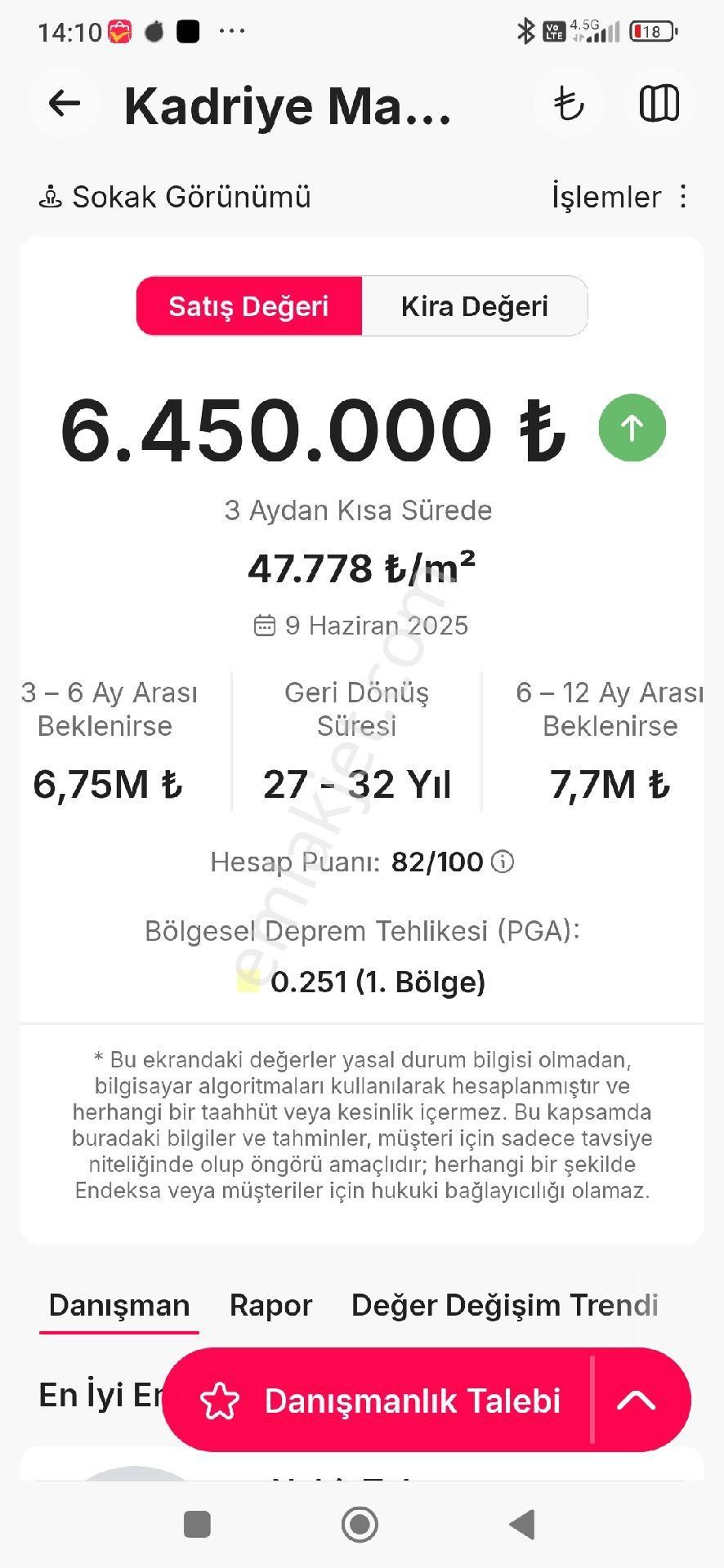Open the Hesap Puanı info icon
Image resolution: width=724 pixels, height=1568 pixels.
click(x=502, y=862)
